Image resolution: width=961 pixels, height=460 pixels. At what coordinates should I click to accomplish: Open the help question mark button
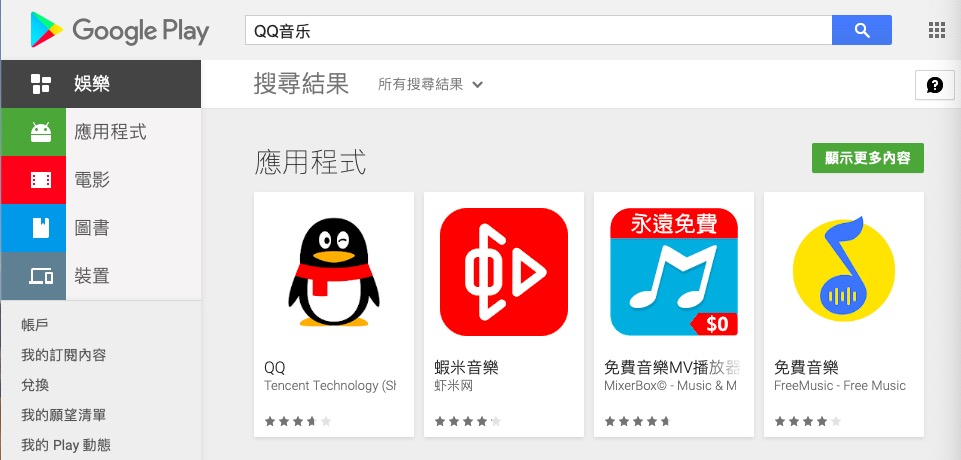tap(934, 85)
